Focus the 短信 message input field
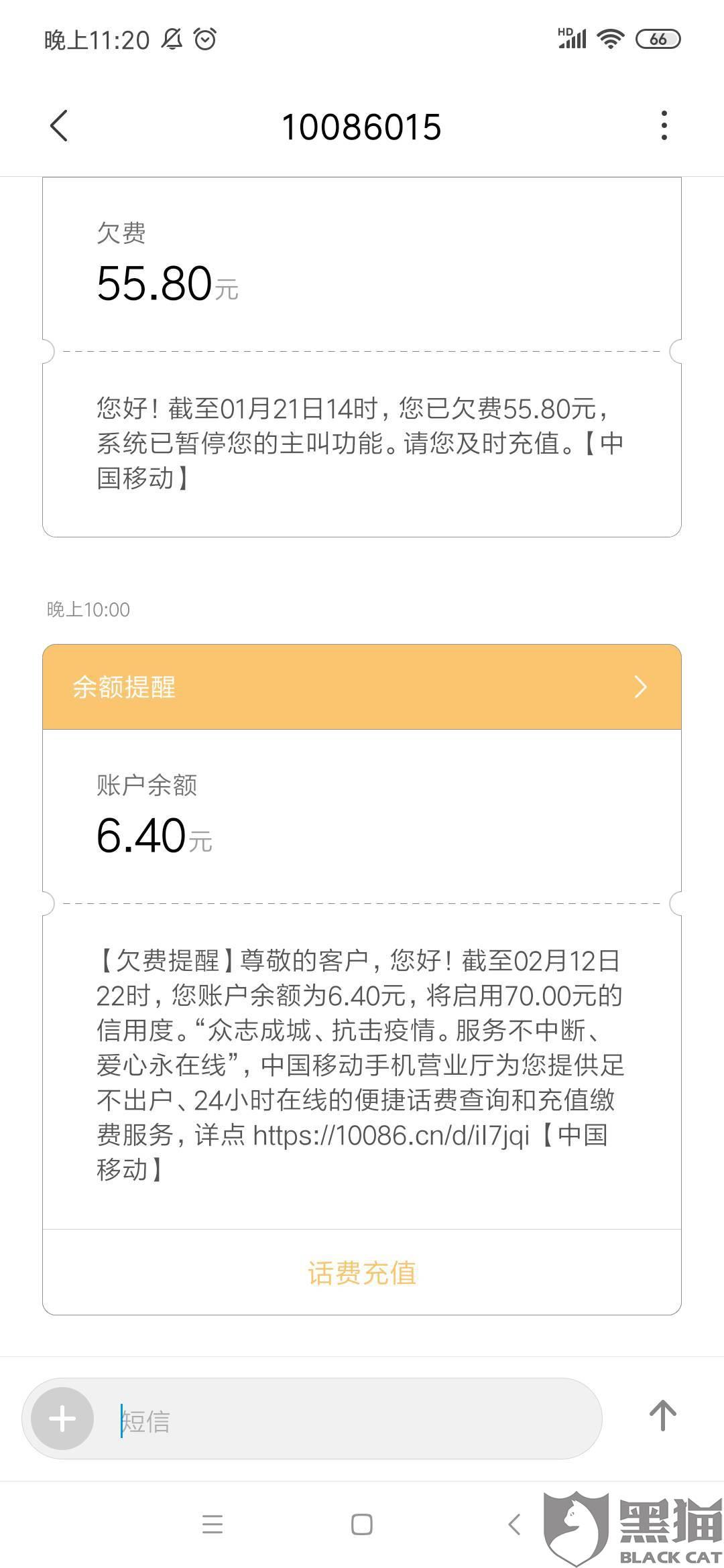The image size is (724, 1568). coord(349,1419)
